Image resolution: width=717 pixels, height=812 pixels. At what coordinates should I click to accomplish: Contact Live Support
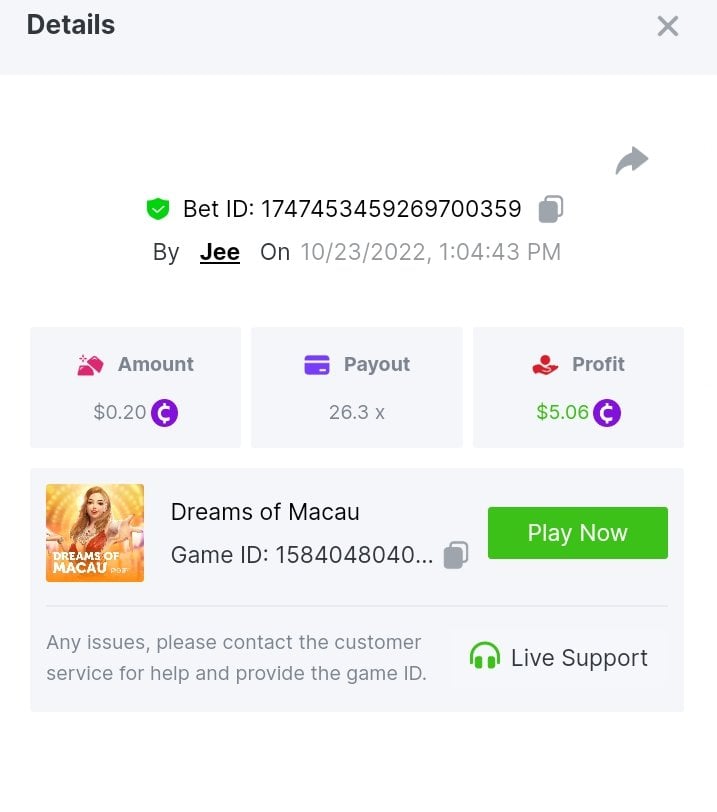click(x=559, y=658)
